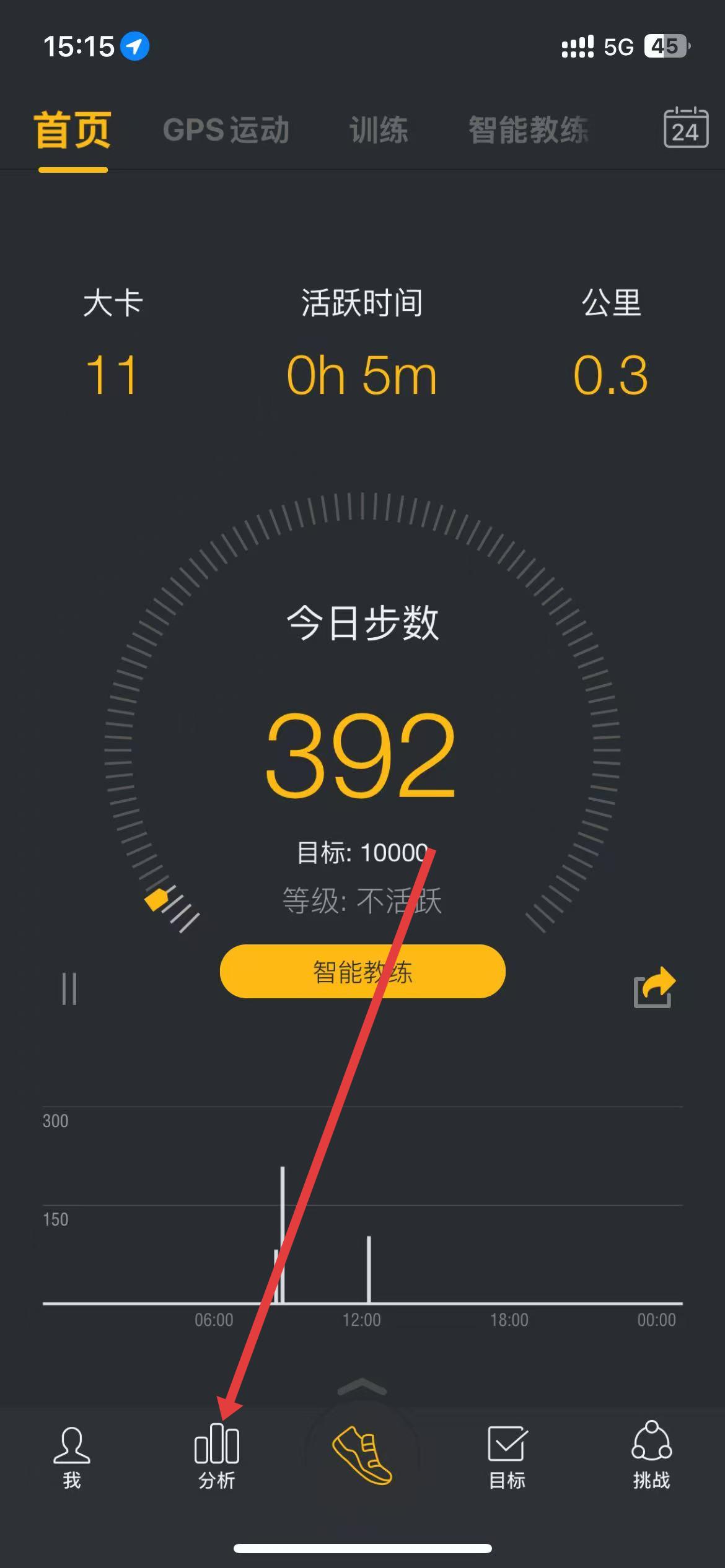
Task: Switch to the 挑战 challenges tab
Action: pyautogui.click(x=651, y=1458)
